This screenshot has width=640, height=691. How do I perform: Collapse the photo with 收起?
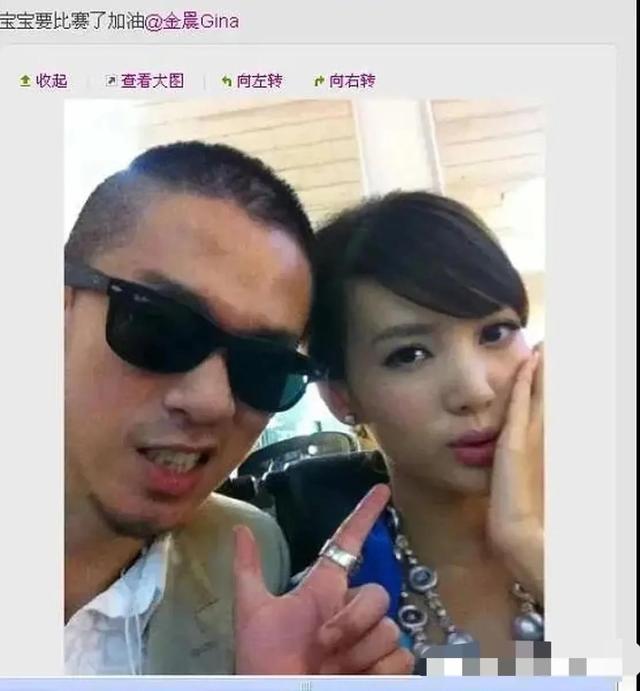44,81
